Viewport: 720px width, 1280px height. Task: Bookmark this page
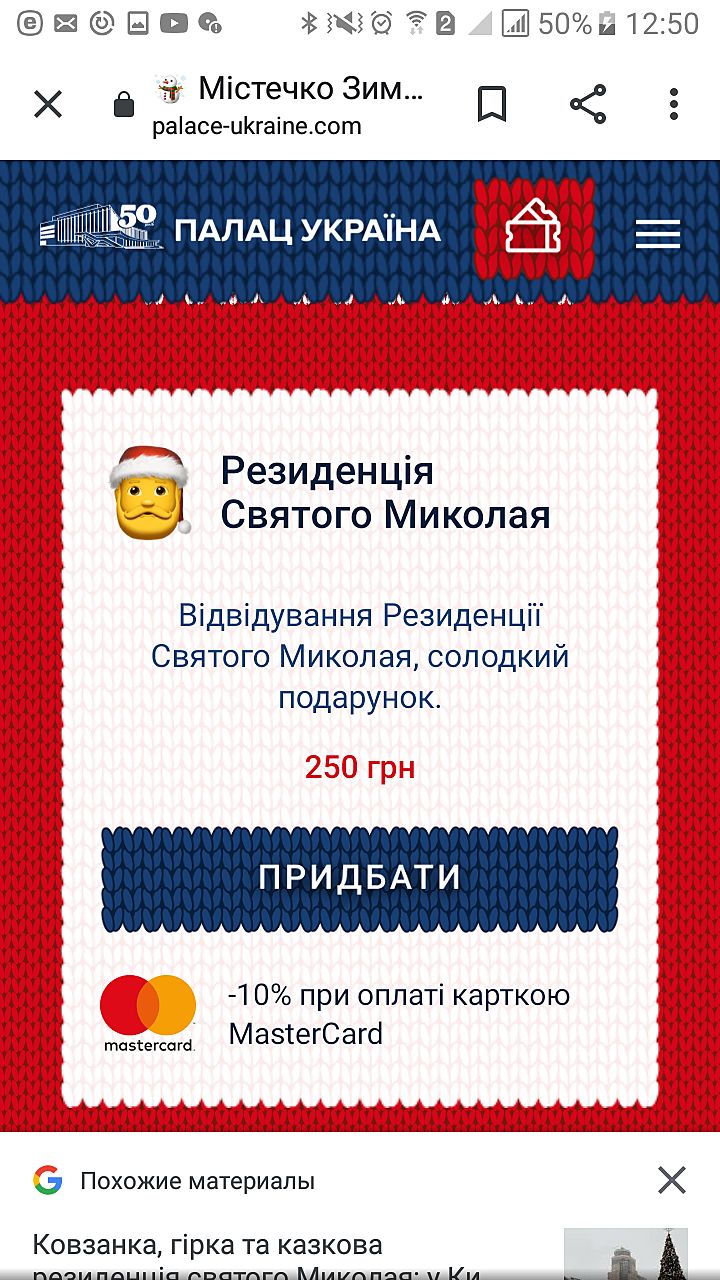click(x=491, y=104)
